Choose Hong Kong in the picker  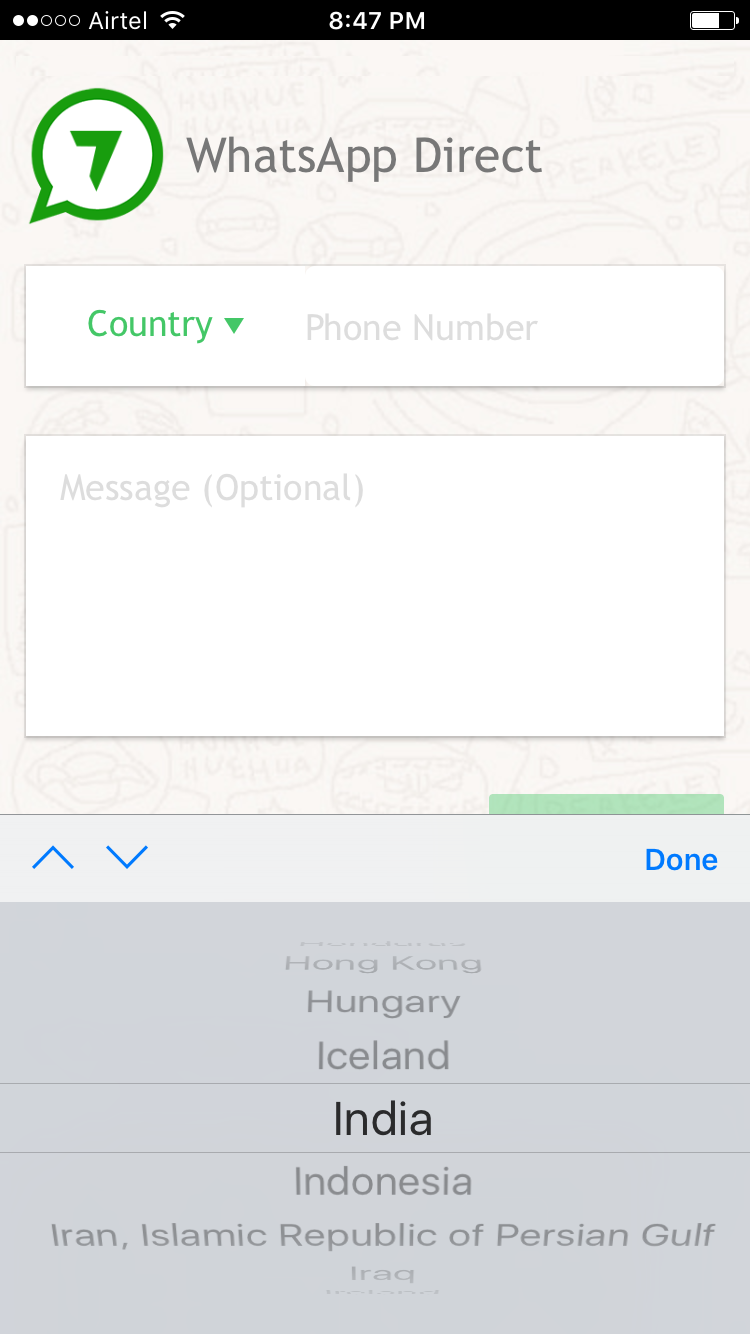coord(383,964)
